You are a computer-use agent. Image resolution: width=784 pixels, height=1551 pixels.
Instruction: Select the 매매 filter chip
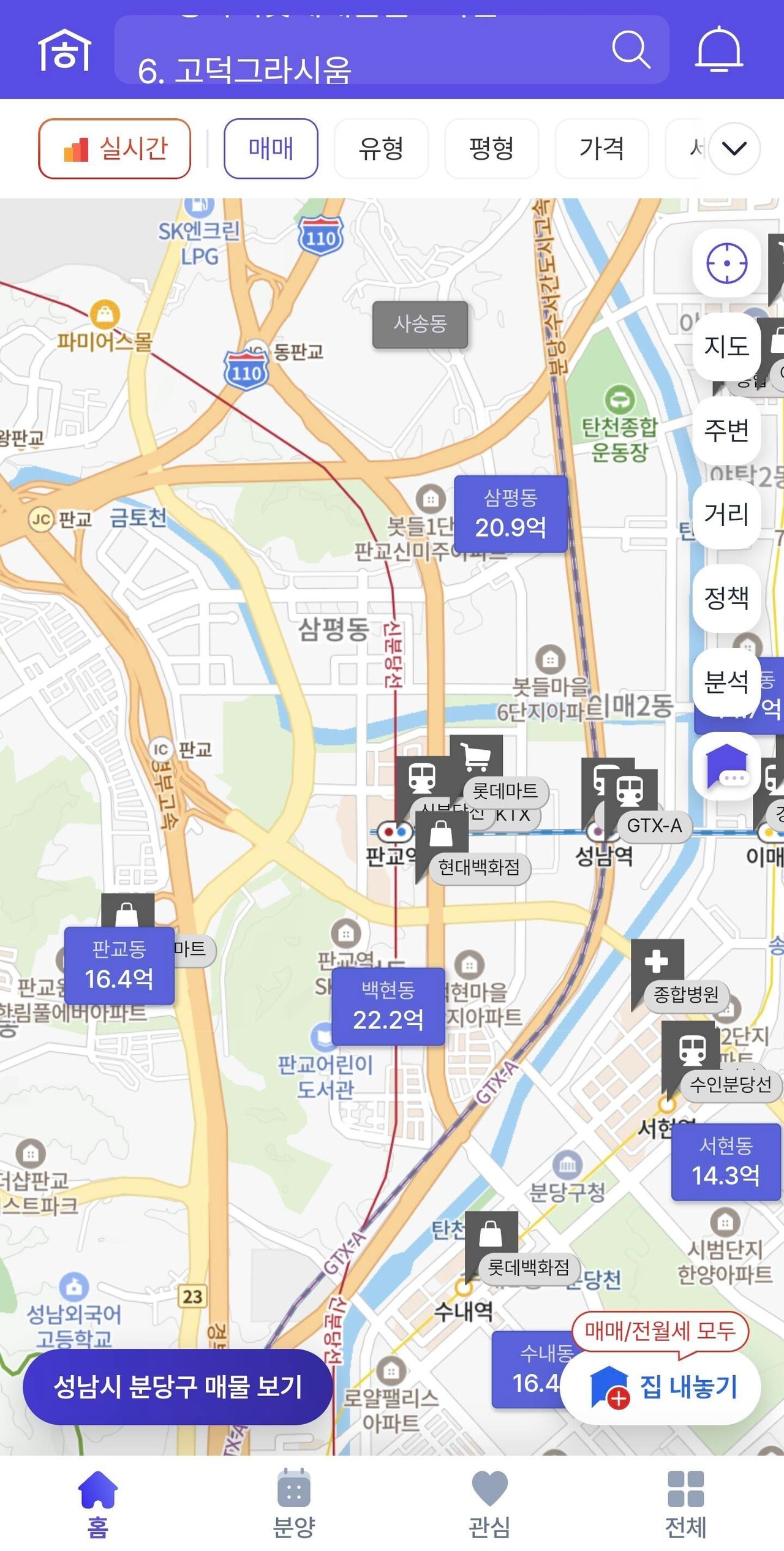click(271, 149)
